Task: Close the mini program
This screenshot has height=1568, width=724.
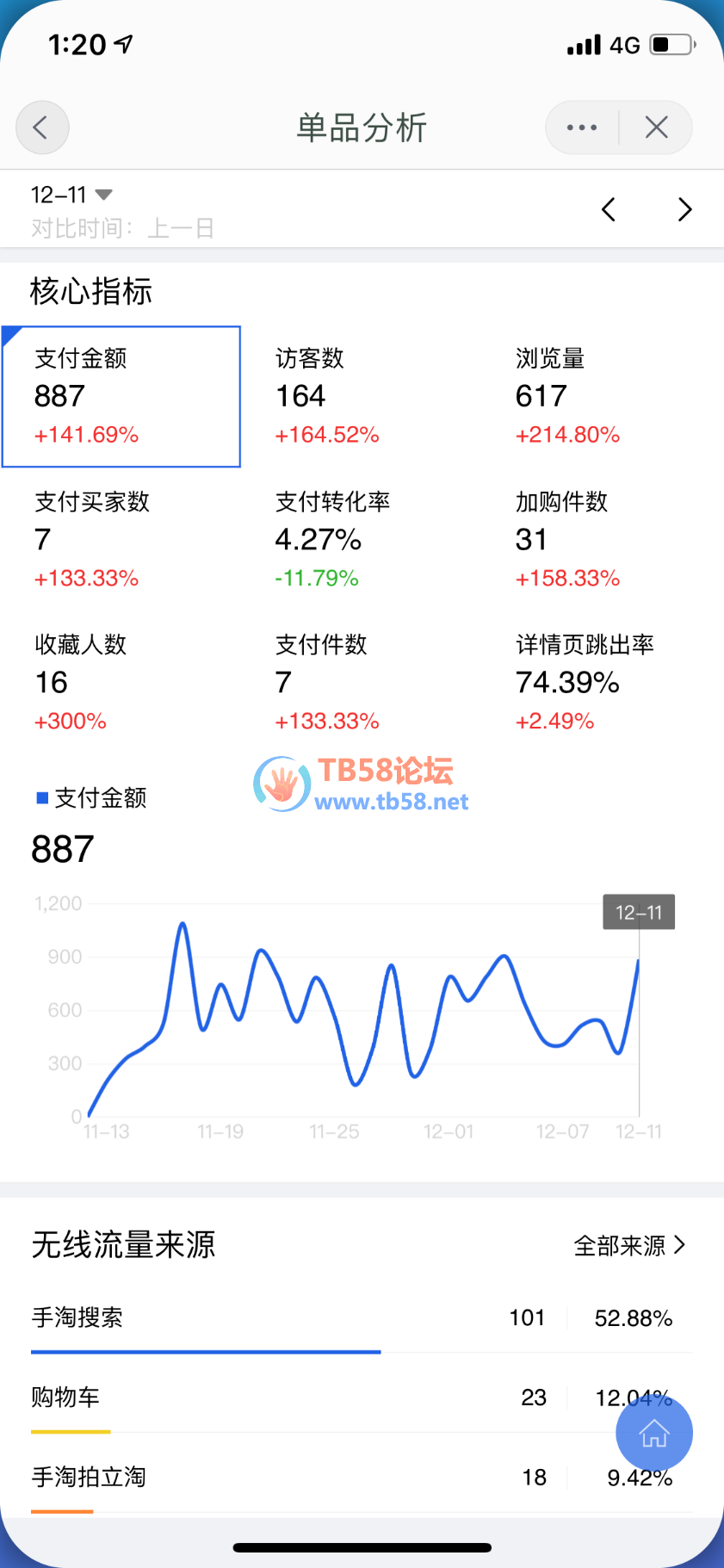Action: pos(656,128)
